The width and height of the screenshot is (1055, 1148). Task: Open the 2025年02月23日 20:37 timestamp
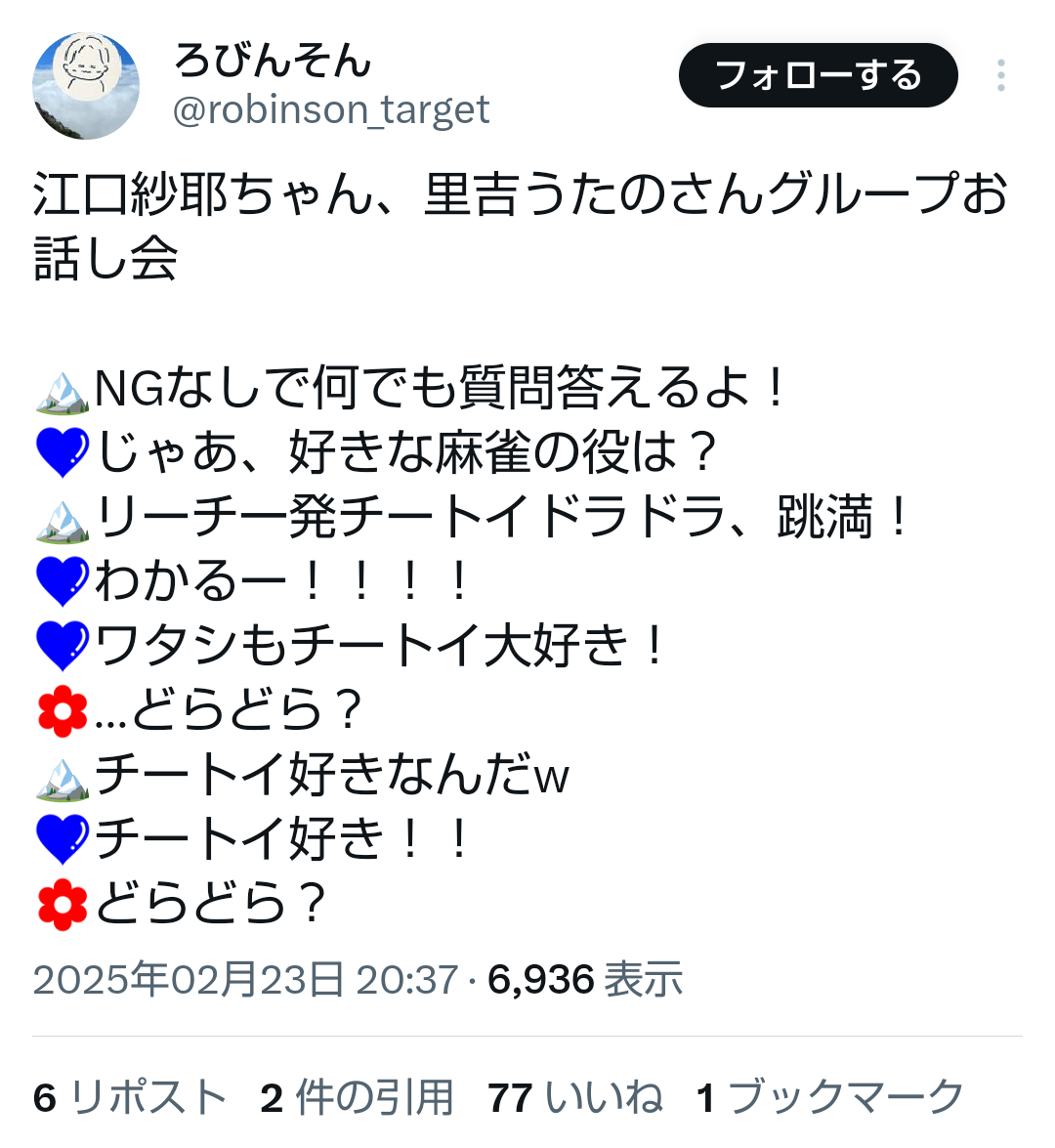coord(245,979)
